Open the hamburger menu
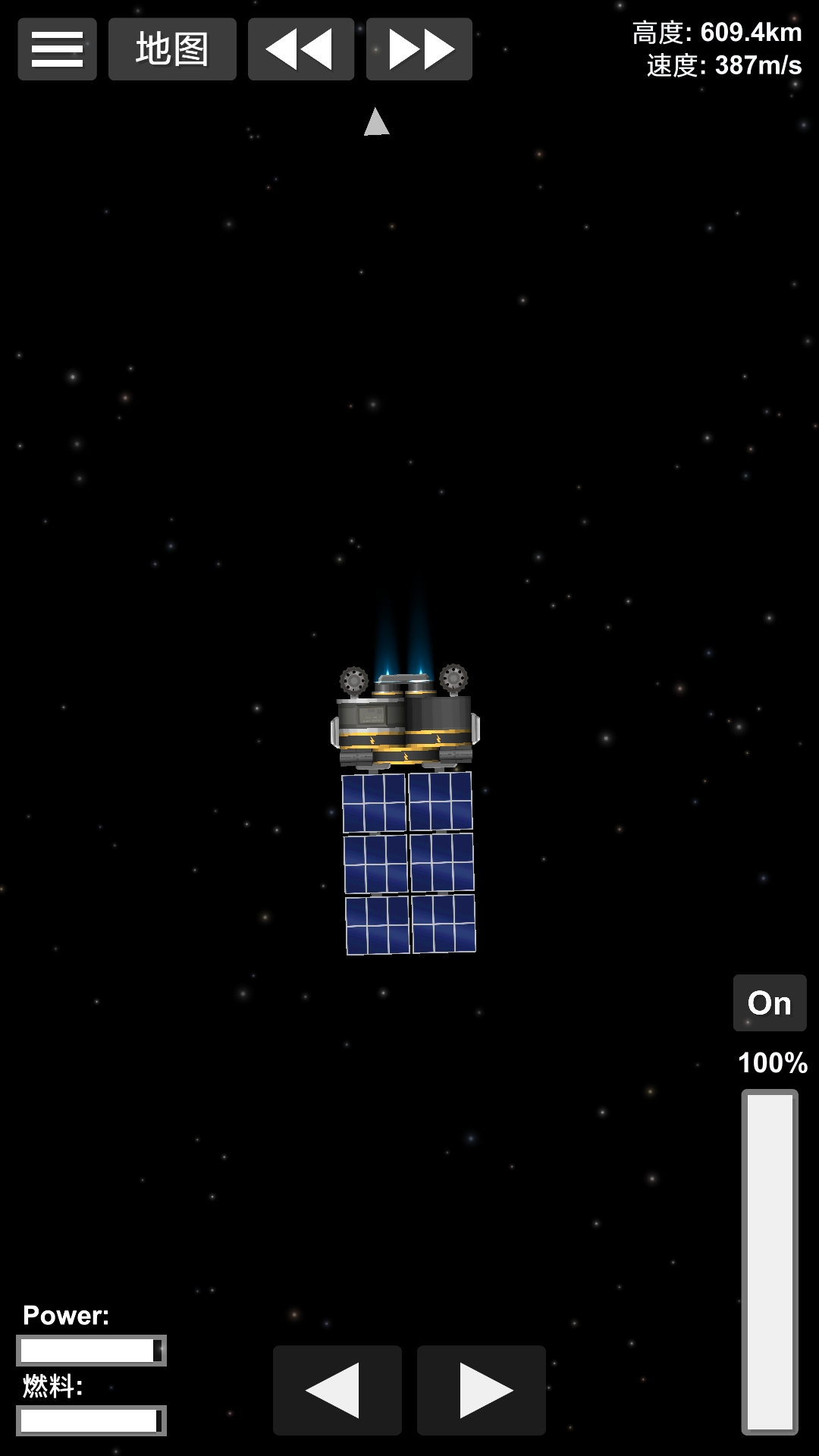819x1456 pixels. pyautogui.click(x=57, y=49)
